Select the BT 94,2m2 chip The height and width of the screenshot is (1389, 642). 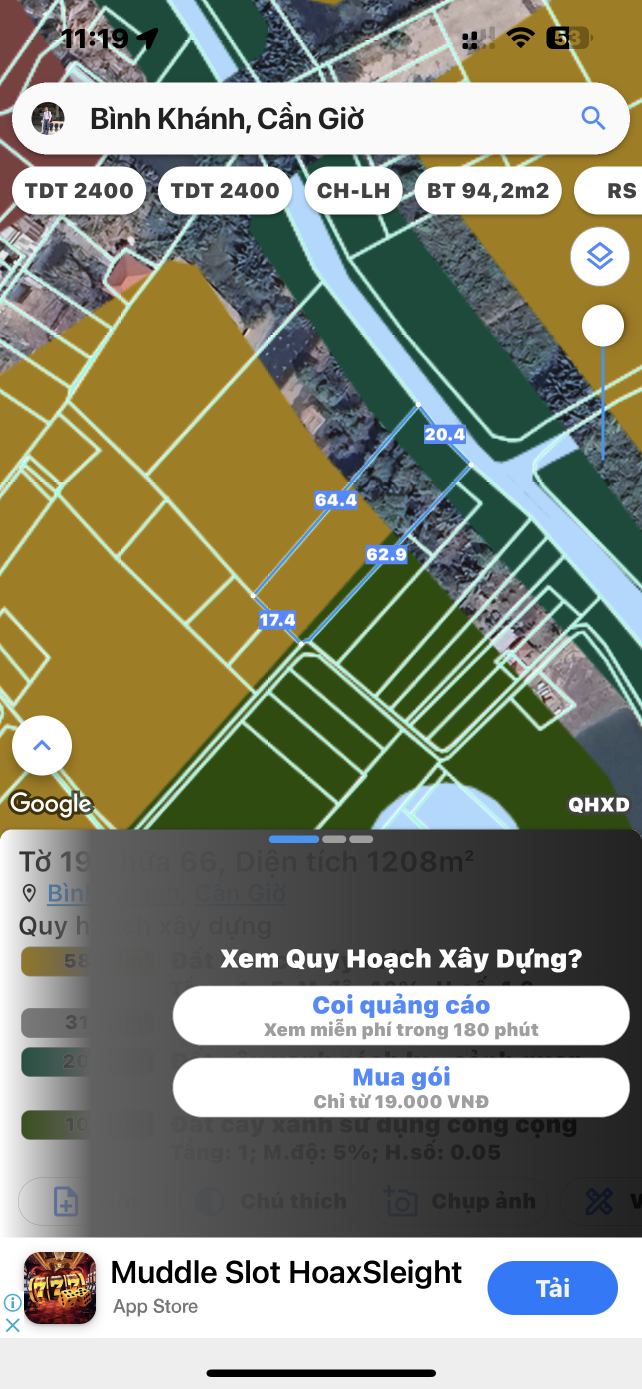[x=488, y=190]
